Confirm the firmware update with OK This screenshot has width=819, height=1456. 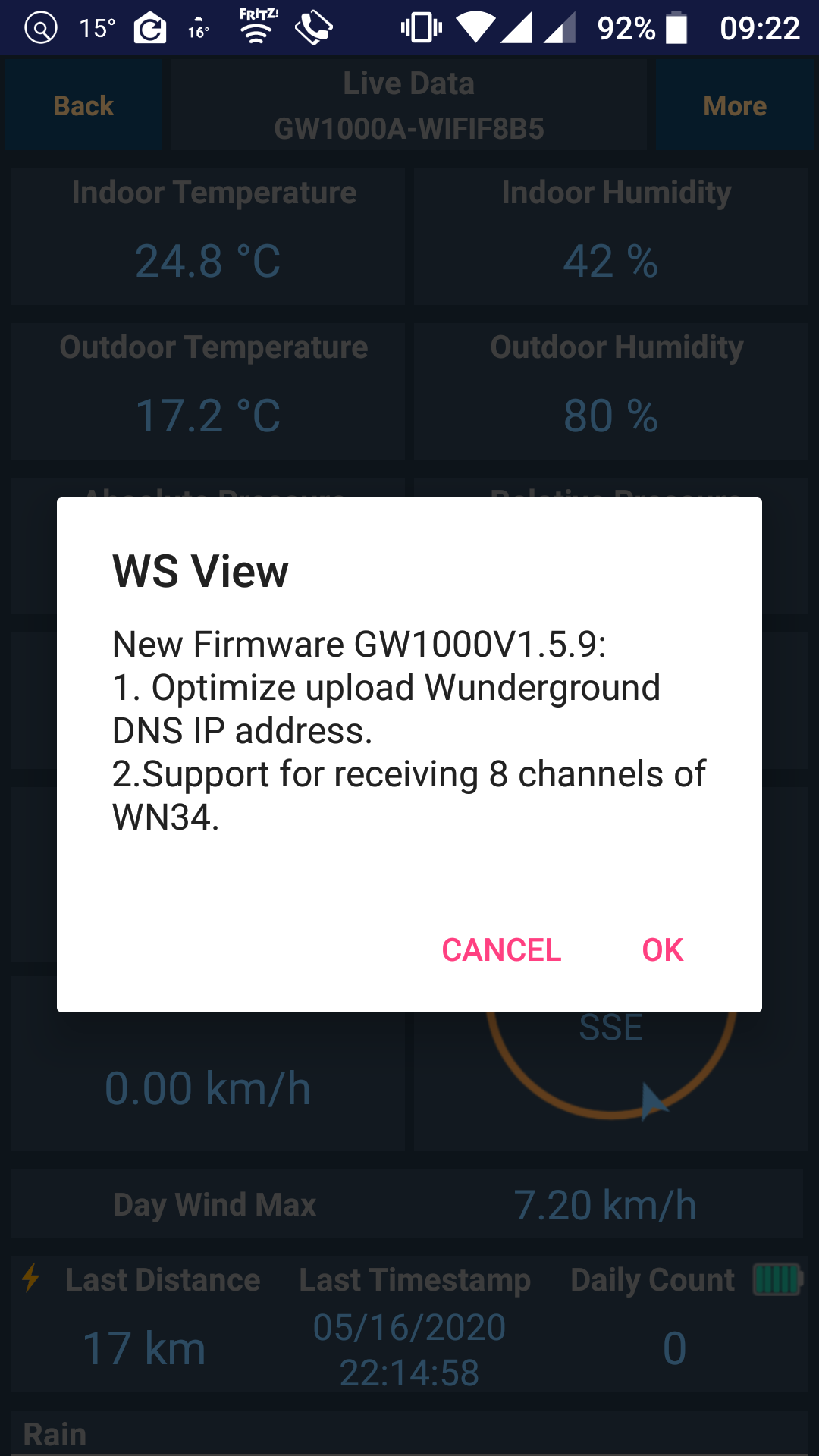pyautogui.click(x=662, y=949)
